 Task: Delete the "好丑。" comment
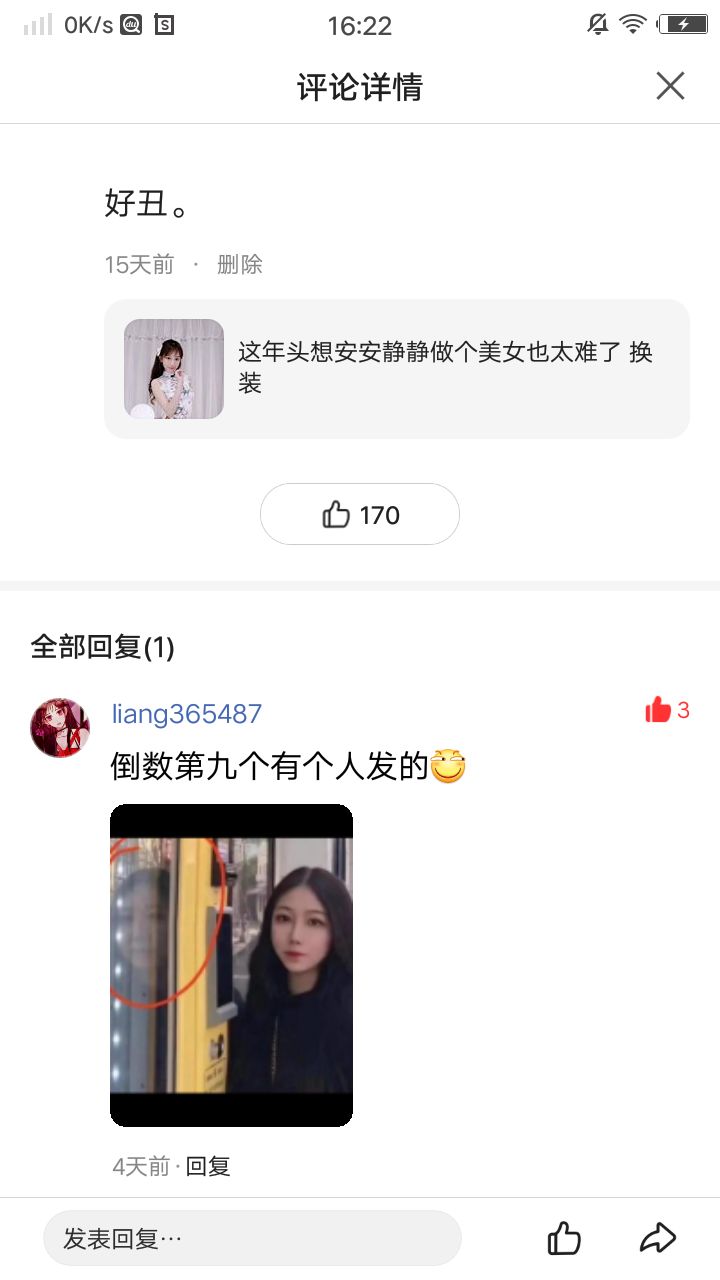(x=240, y=264)
